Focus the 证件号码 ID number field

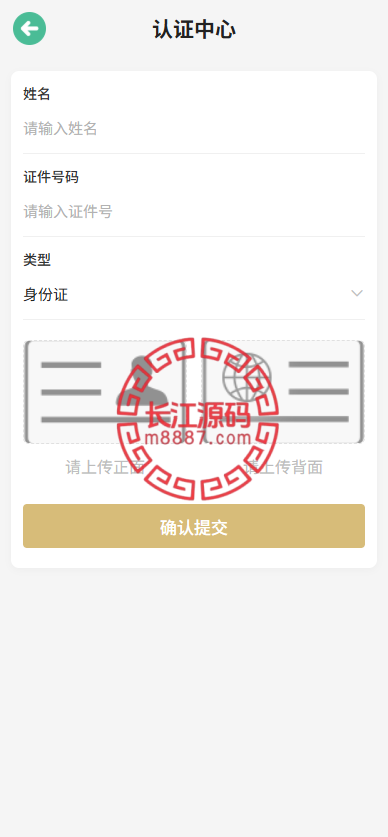(x=194, y=212)
